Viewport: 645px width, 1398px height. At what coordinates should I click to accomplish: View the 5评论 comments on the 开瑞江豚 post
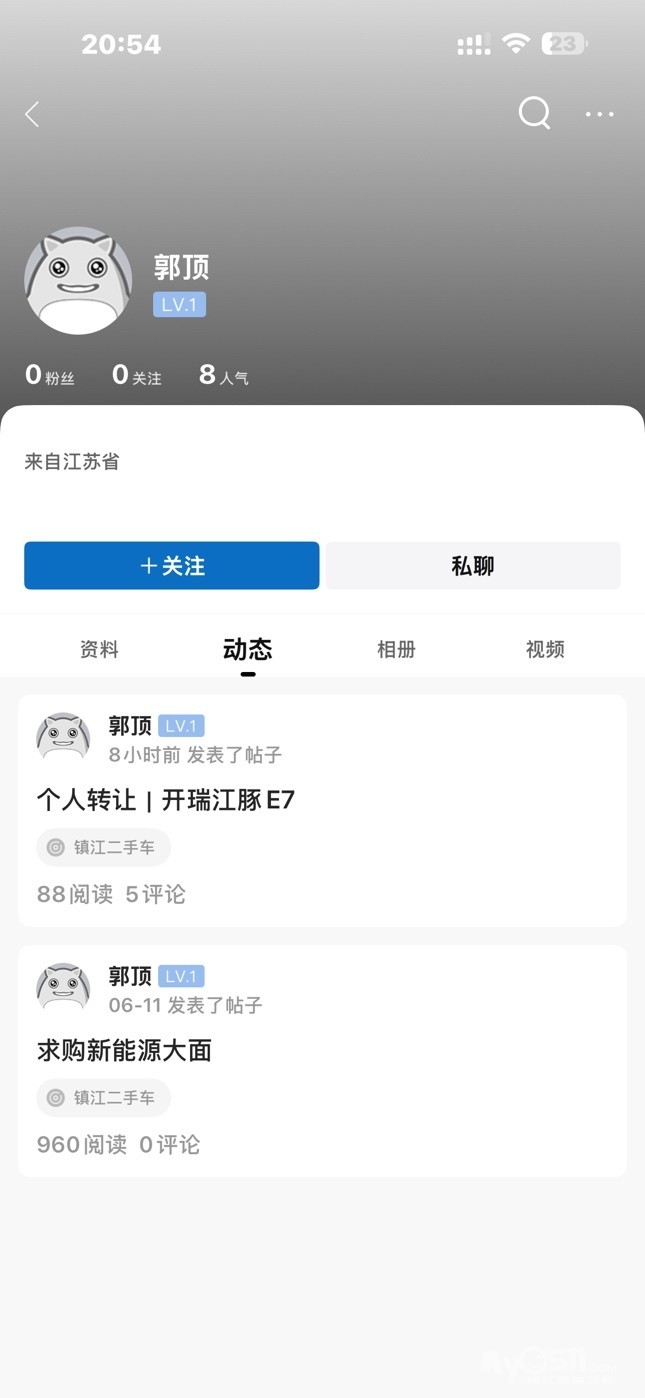click(155, 894)
